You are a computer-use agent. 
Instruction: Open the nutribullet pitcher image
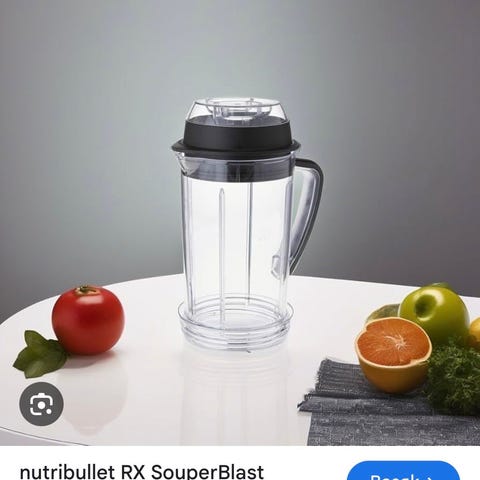pyautogui.click(x=240, y=223)
